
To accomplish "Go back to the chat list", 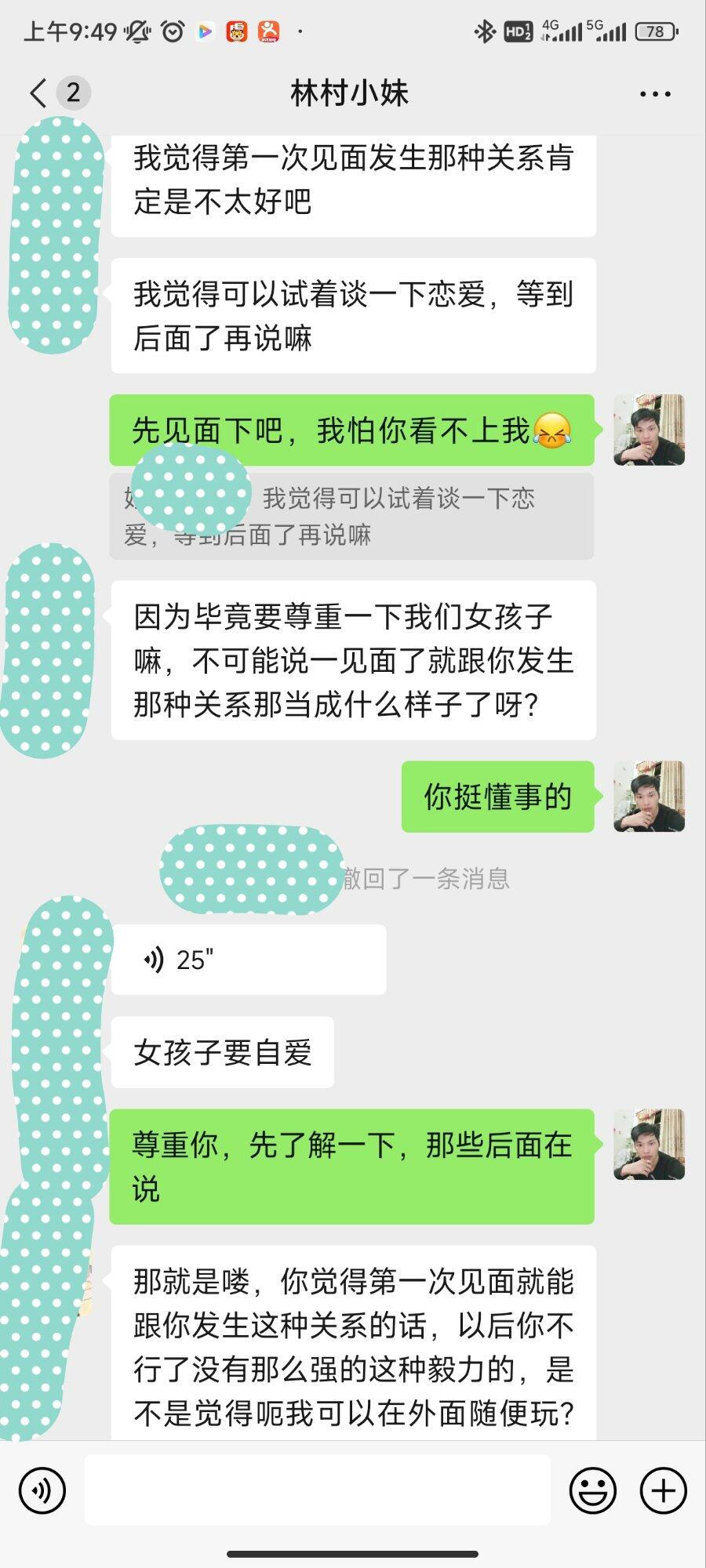I will pos(39,93).
